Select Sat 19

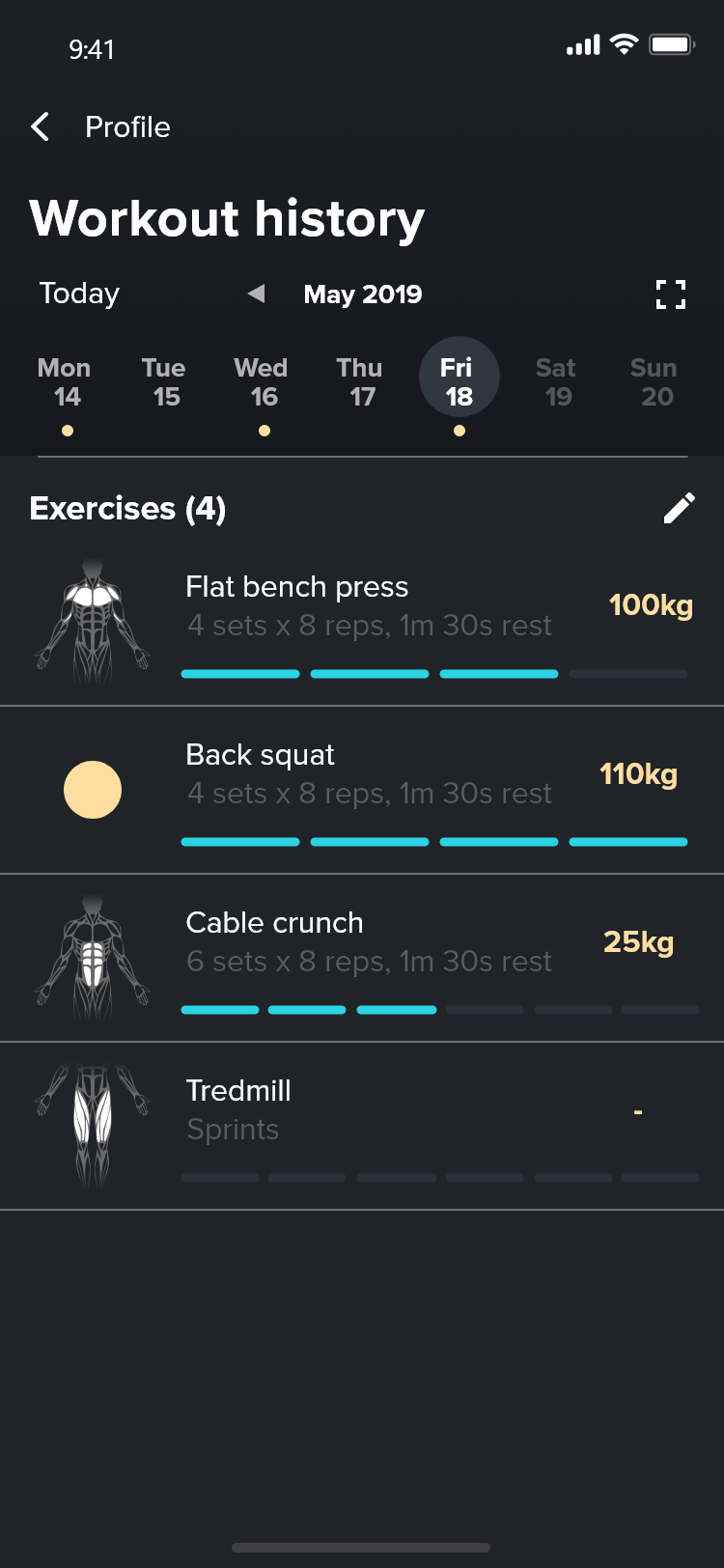pyautogui.click(x=556, y=383)
